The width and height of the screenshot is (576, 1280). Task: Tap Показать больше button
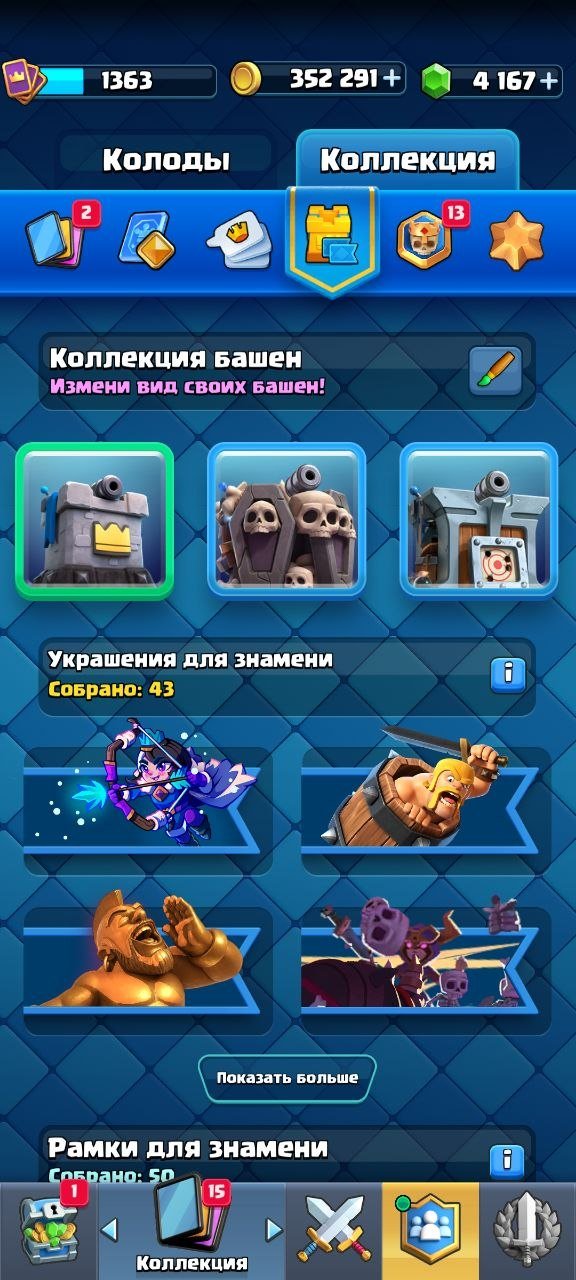point(287,1078)
